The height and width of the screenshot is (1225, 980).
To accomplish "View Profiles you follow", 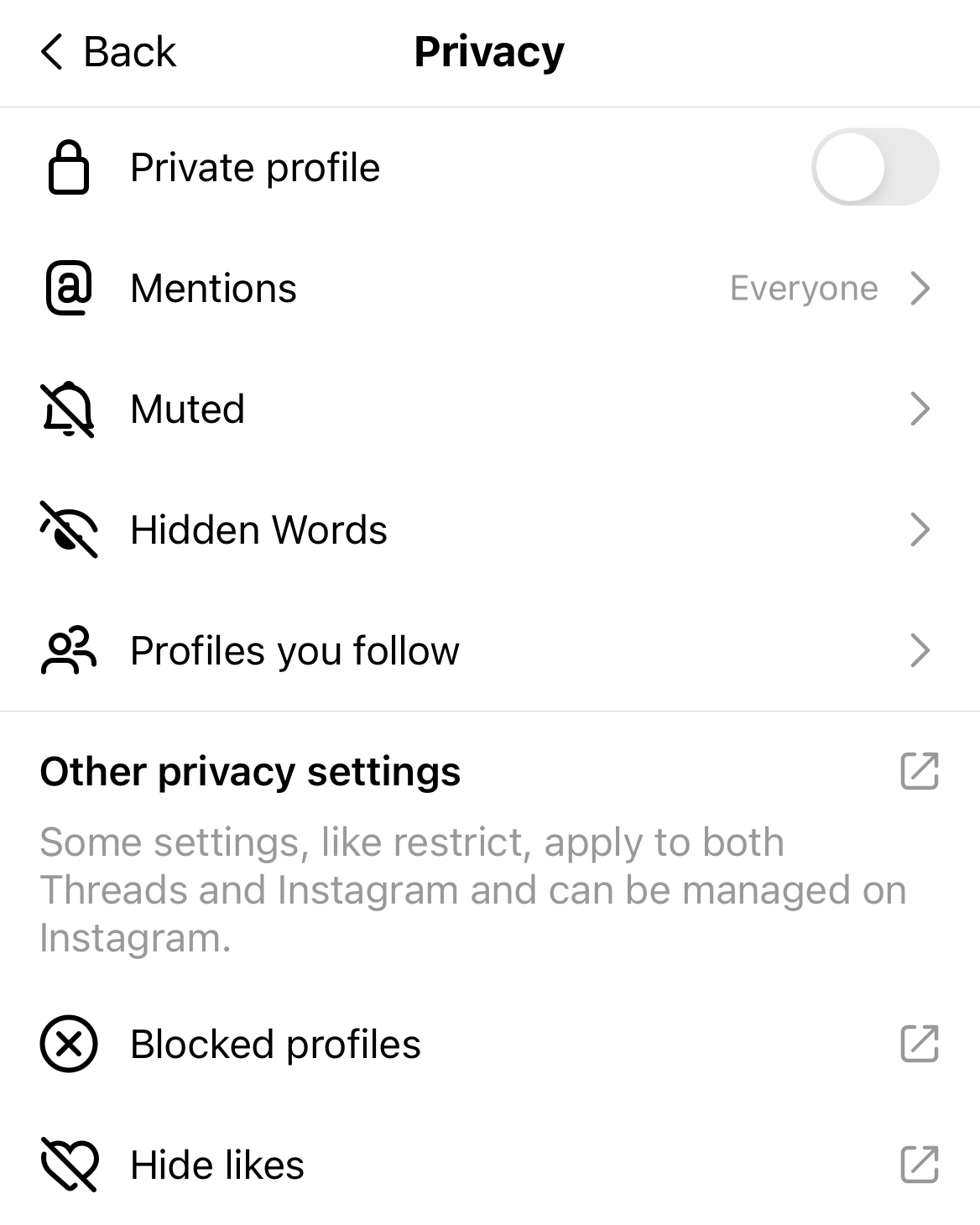I will pos(489,651).
